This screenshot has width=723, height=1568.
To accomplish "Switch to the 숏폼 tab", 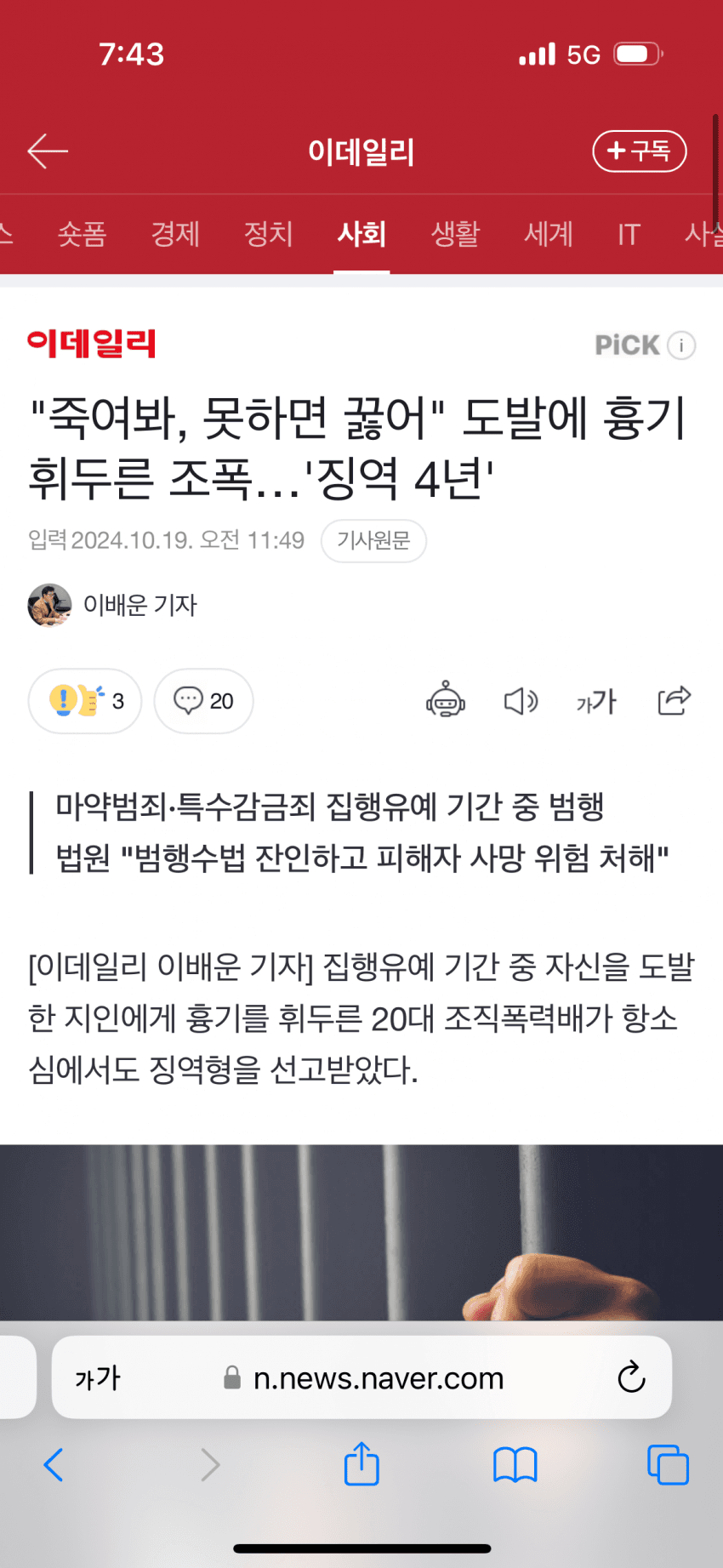I will tap(82, 233).
